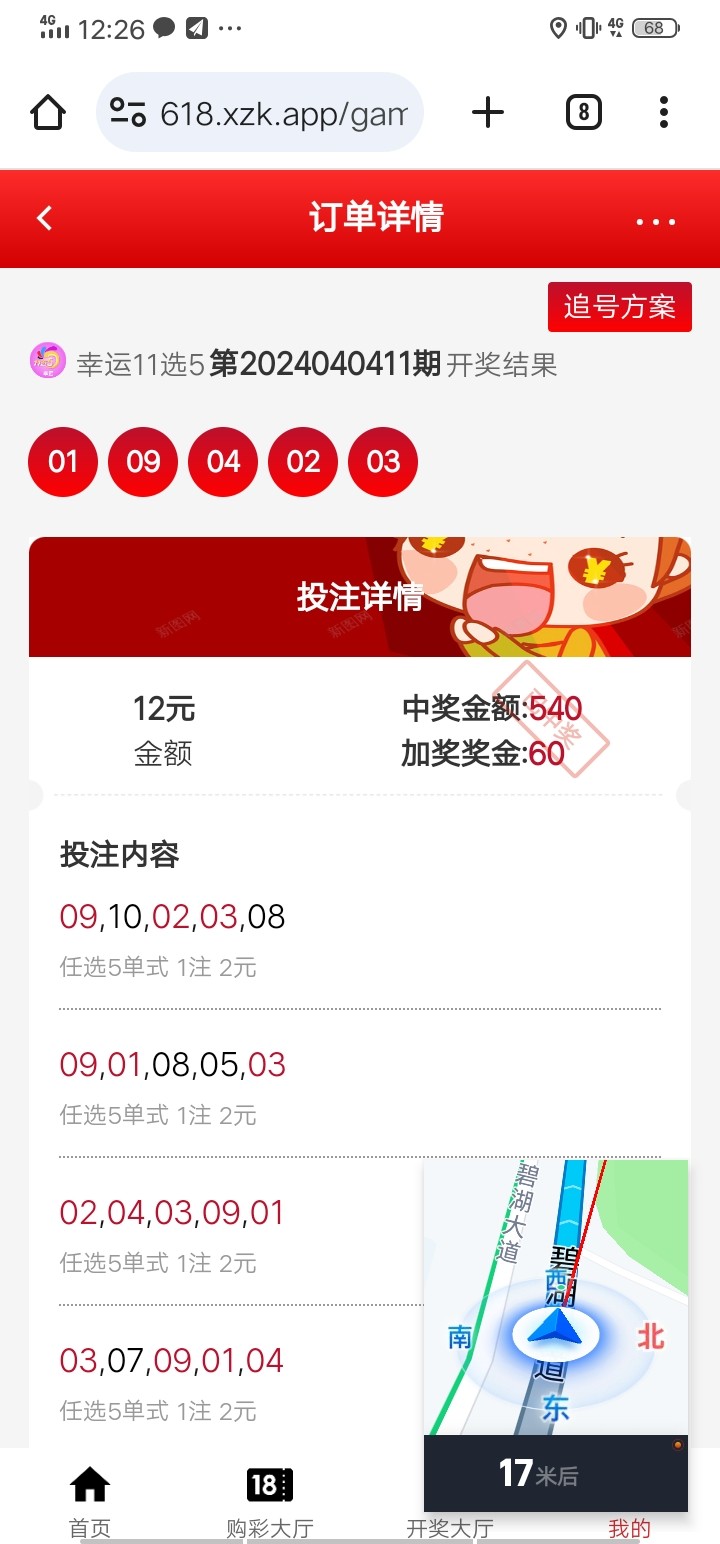Open the browser overflow menu

(664, 112)
